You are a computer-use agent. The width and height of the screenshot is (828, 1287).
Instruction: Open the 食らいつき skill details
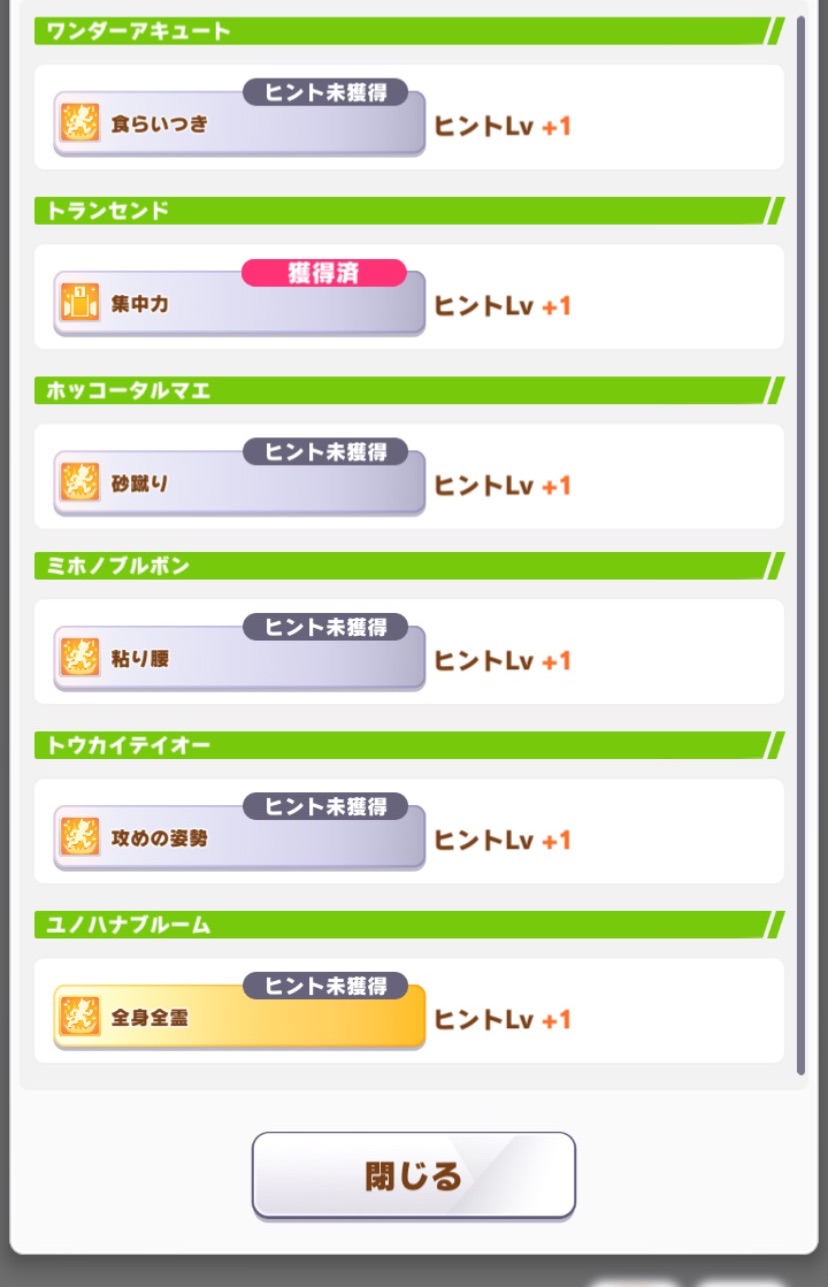point(239,125)
